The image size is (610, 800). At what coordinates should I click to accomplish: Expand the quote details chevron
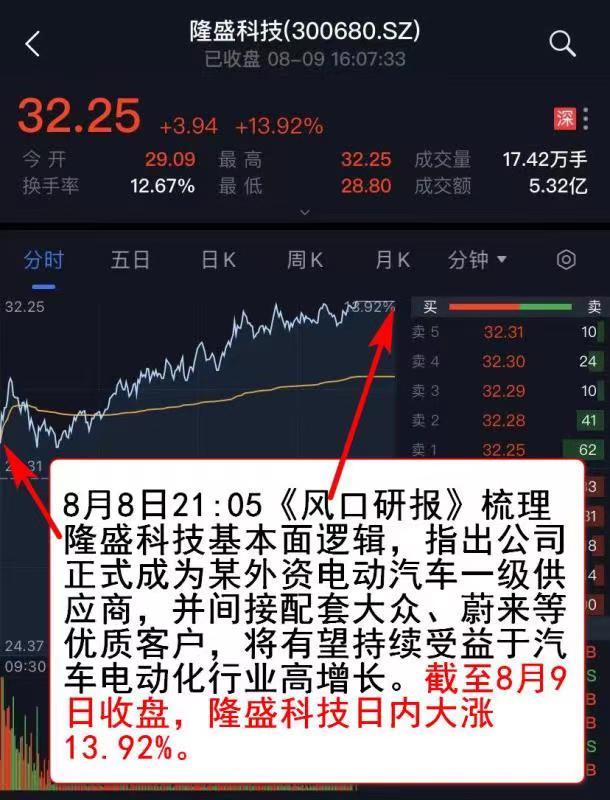pos(305,212)
